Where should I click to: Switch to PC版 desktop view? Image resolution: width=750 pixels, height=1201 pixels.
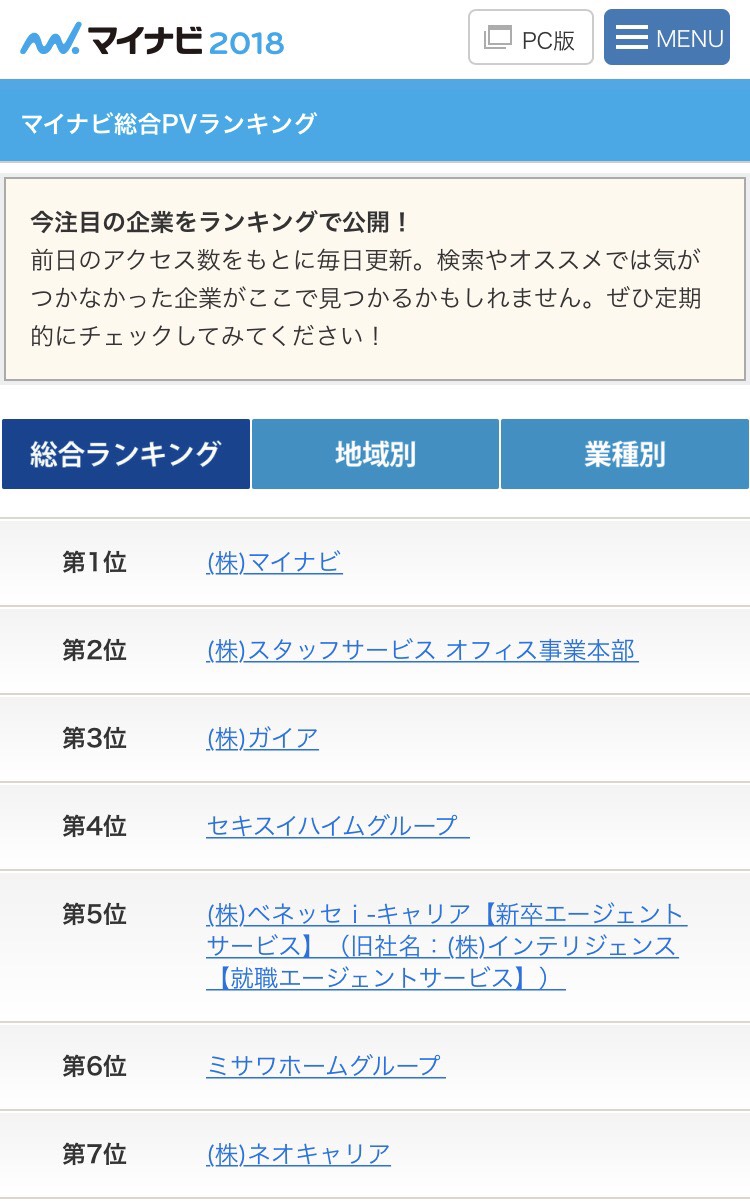tap(531, 38)
